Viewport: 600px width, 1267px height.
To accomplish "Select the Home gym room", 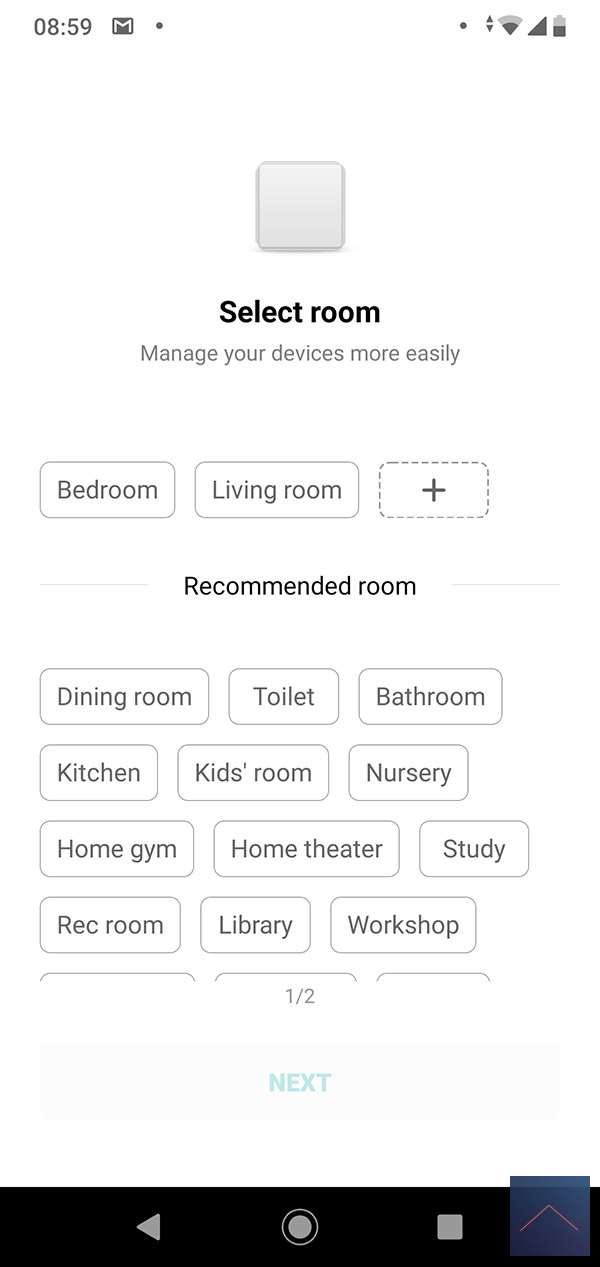I will [116, 849].
